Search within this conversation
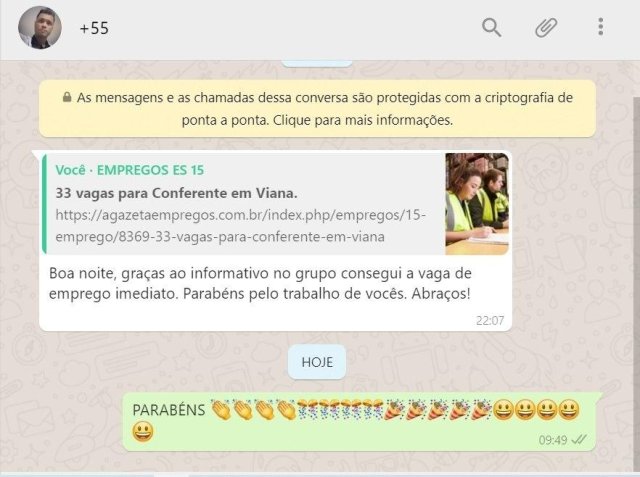 491,28
